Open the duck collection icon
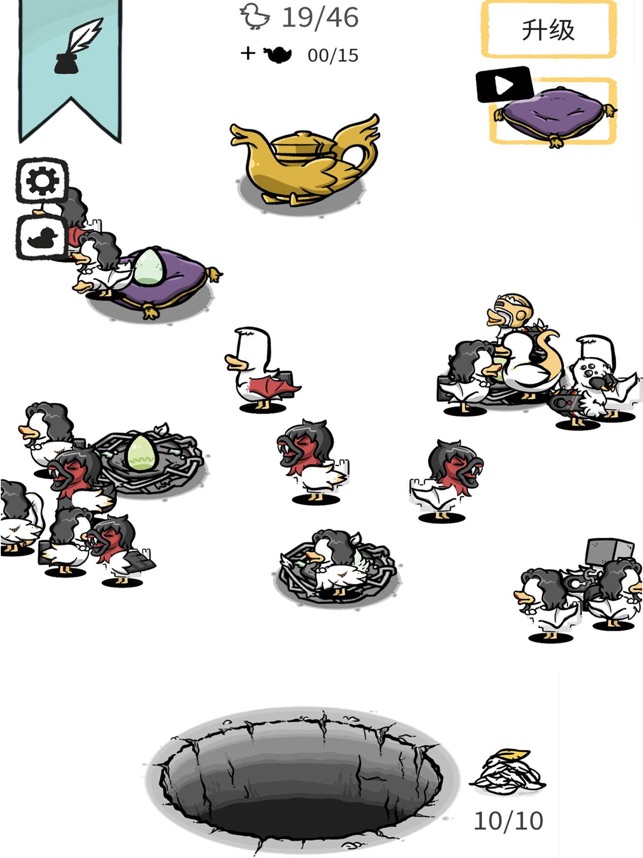The width and height of the screenshot is (643, 858). tap(42, 236)
